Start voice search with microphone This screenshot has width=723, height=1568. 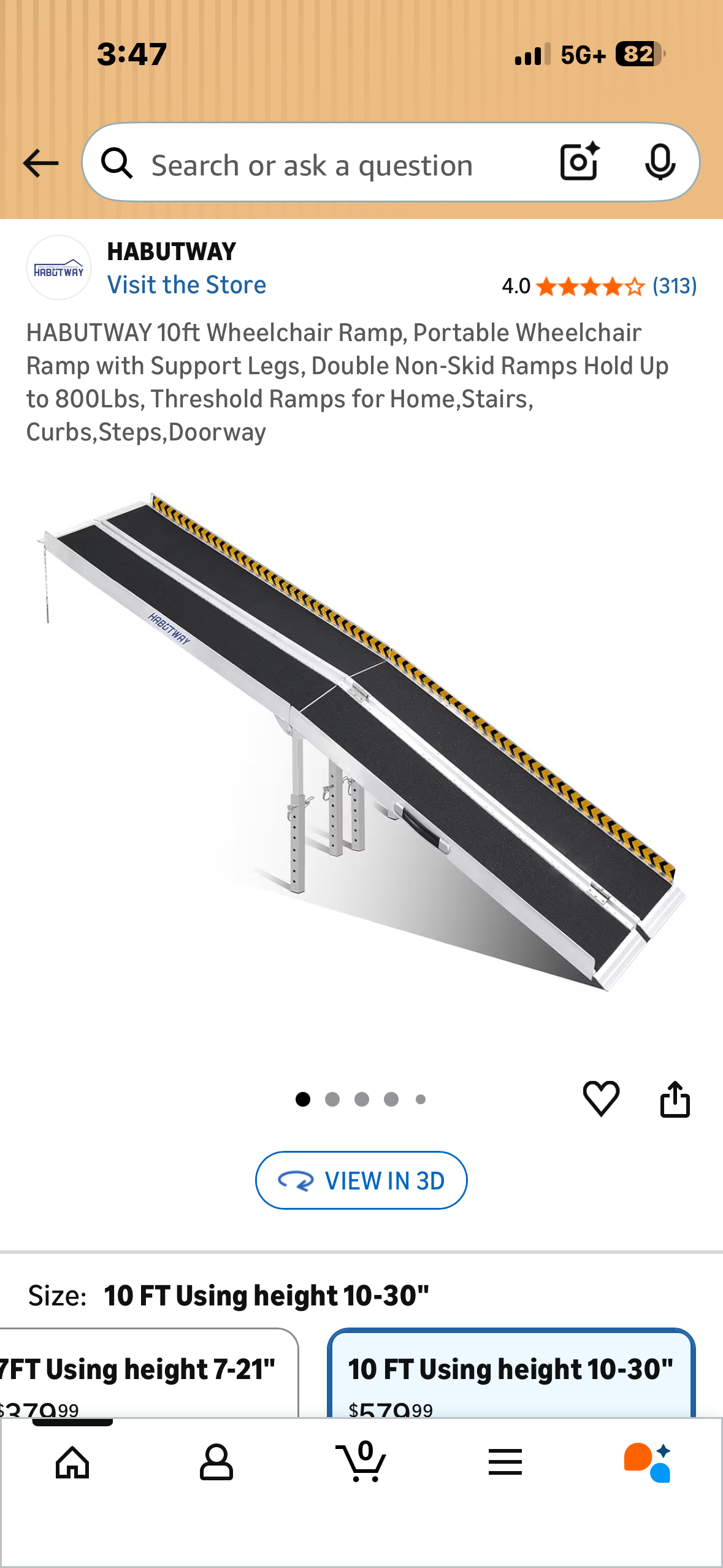tap(660, 163)
